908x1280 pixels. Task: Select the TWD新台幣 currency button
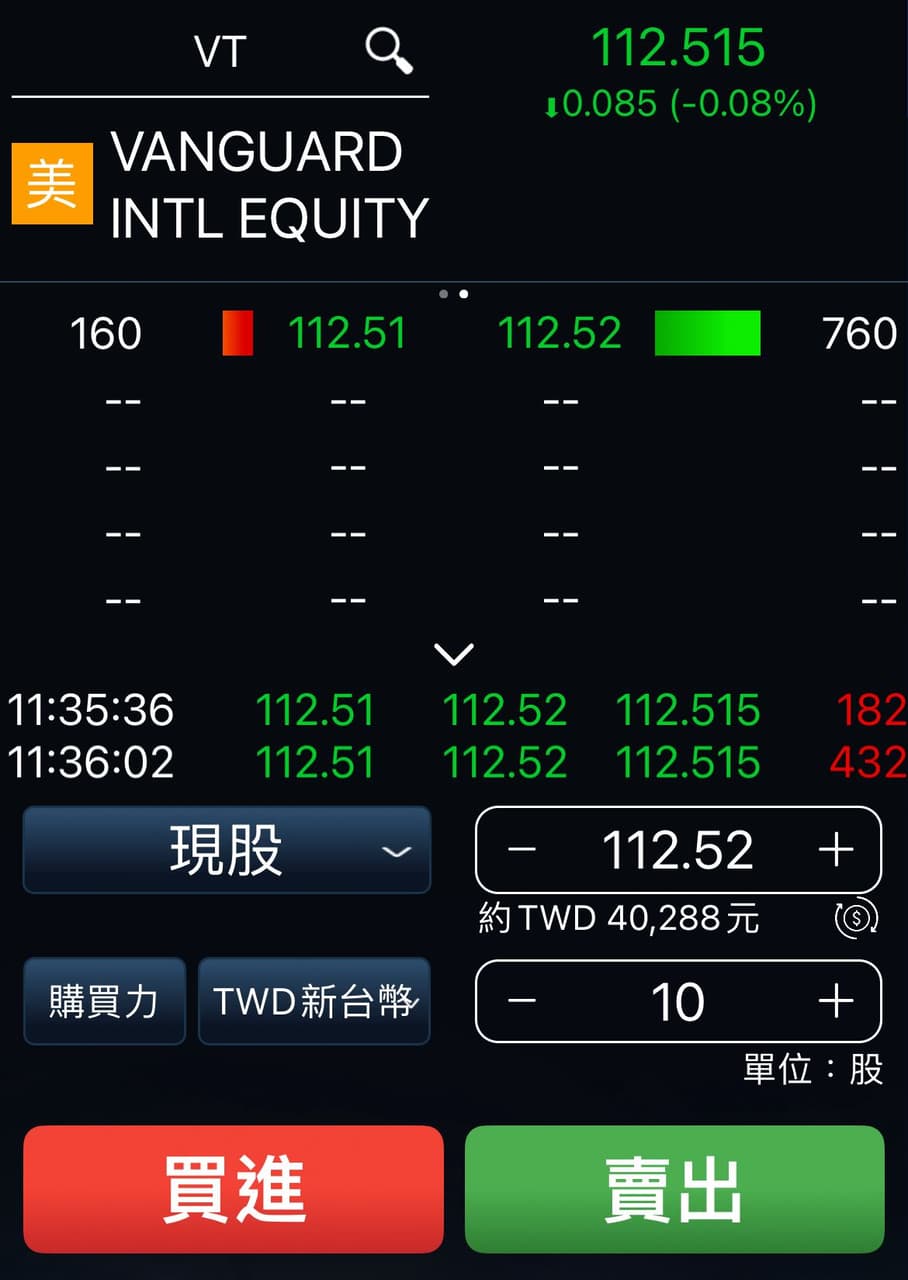coord(314,1001)
